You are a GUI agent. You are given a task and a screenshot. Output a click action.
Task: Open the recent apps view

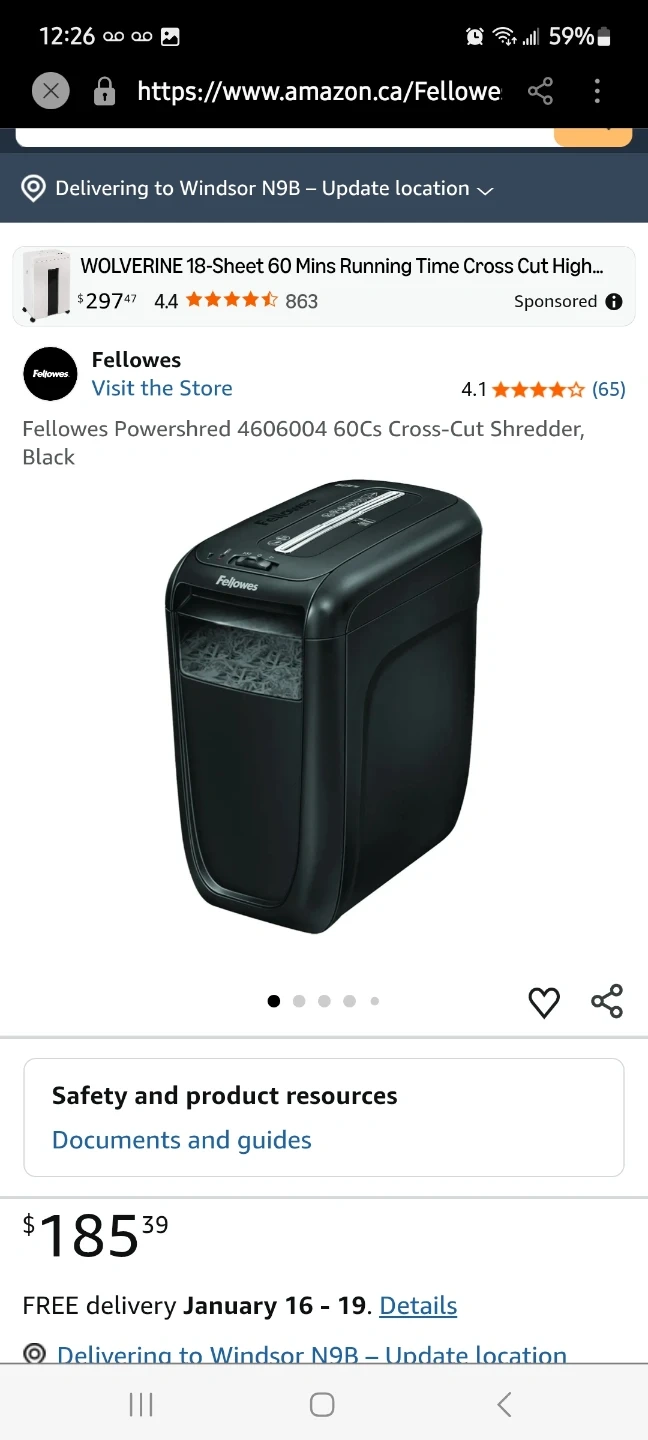click(x=141, y=1404)
